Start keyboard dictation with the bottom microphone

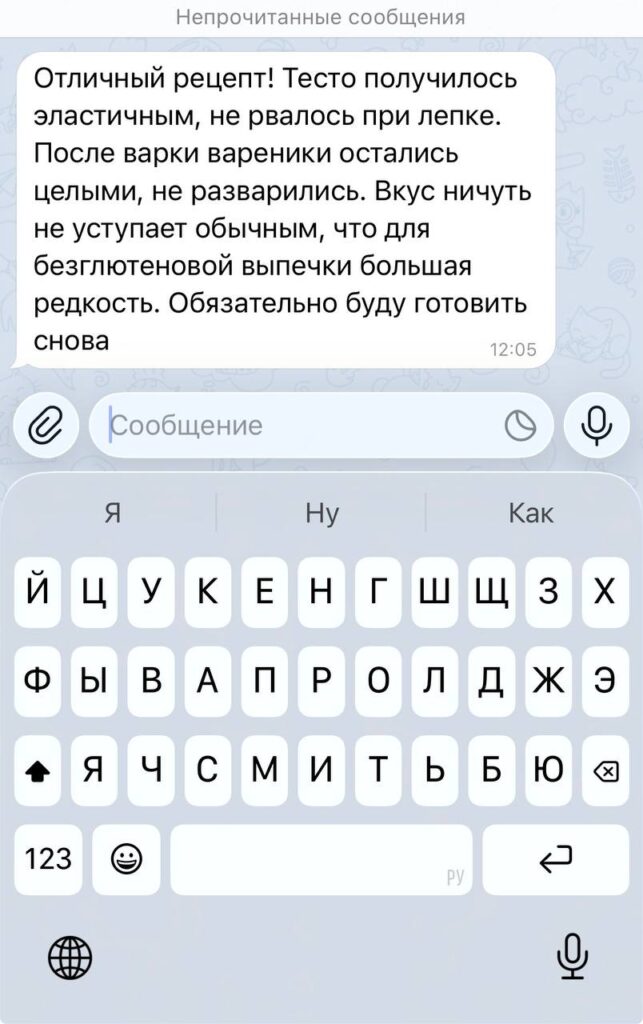[572, 957]
